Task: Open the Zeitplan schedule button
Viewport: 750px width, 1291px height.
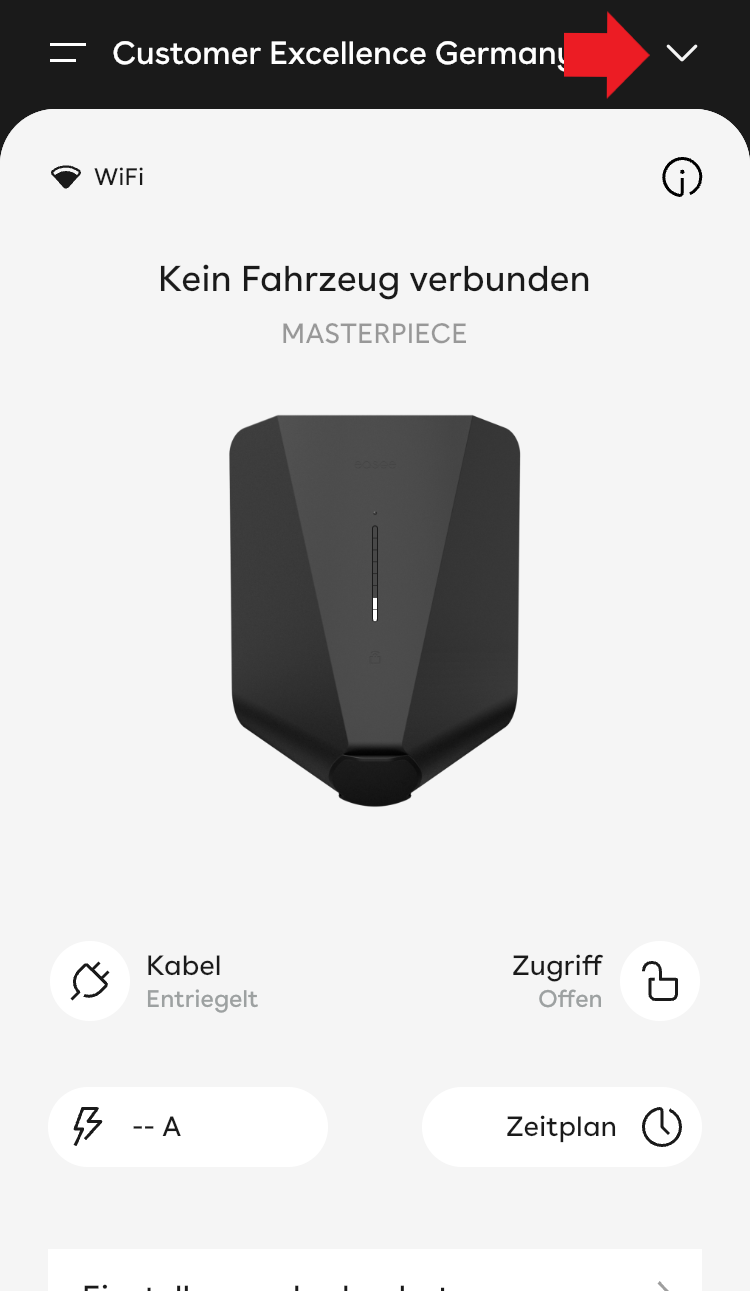Action: tap(562, 1126)
